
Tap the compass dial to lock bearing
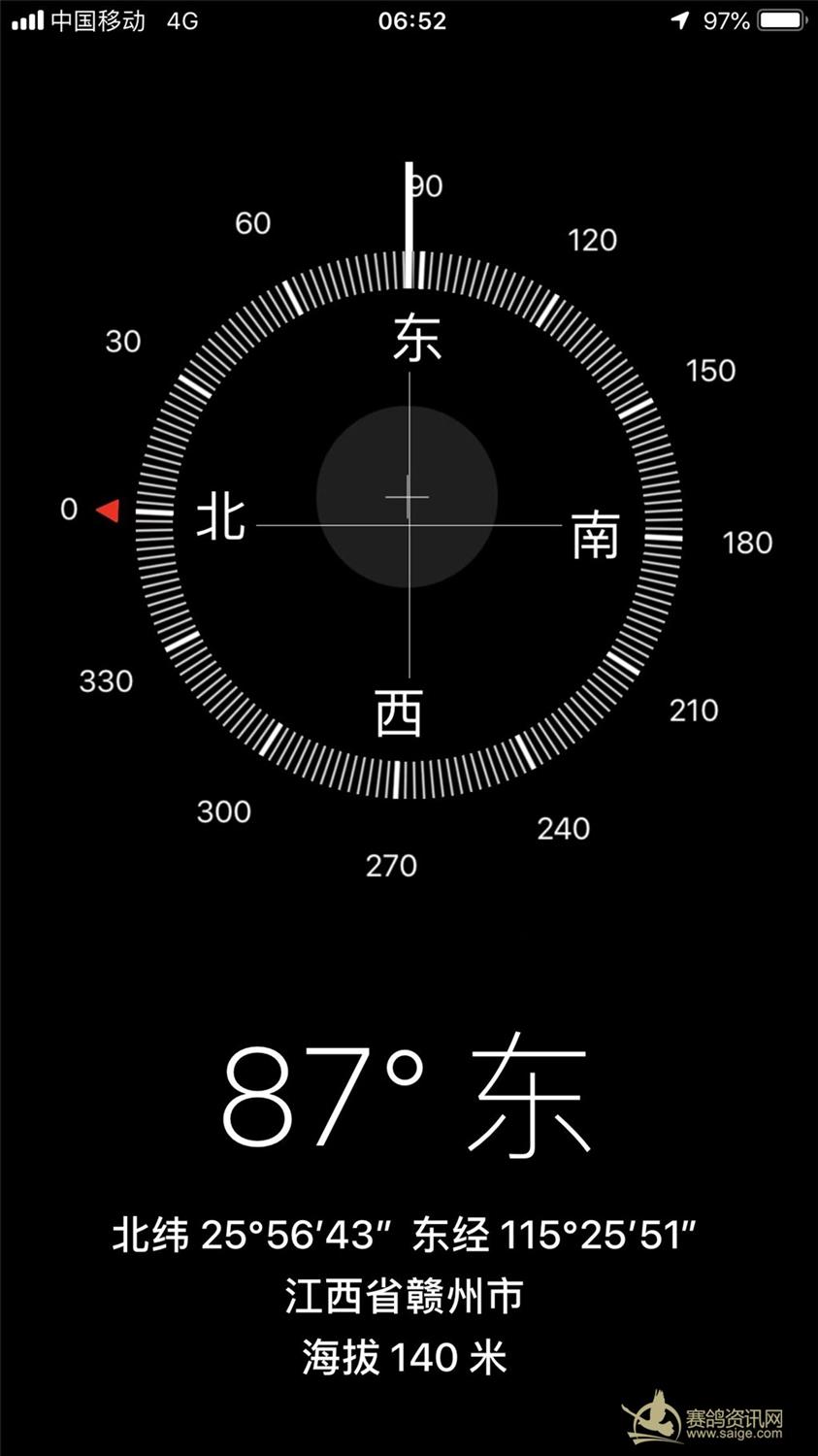[409, 524]
